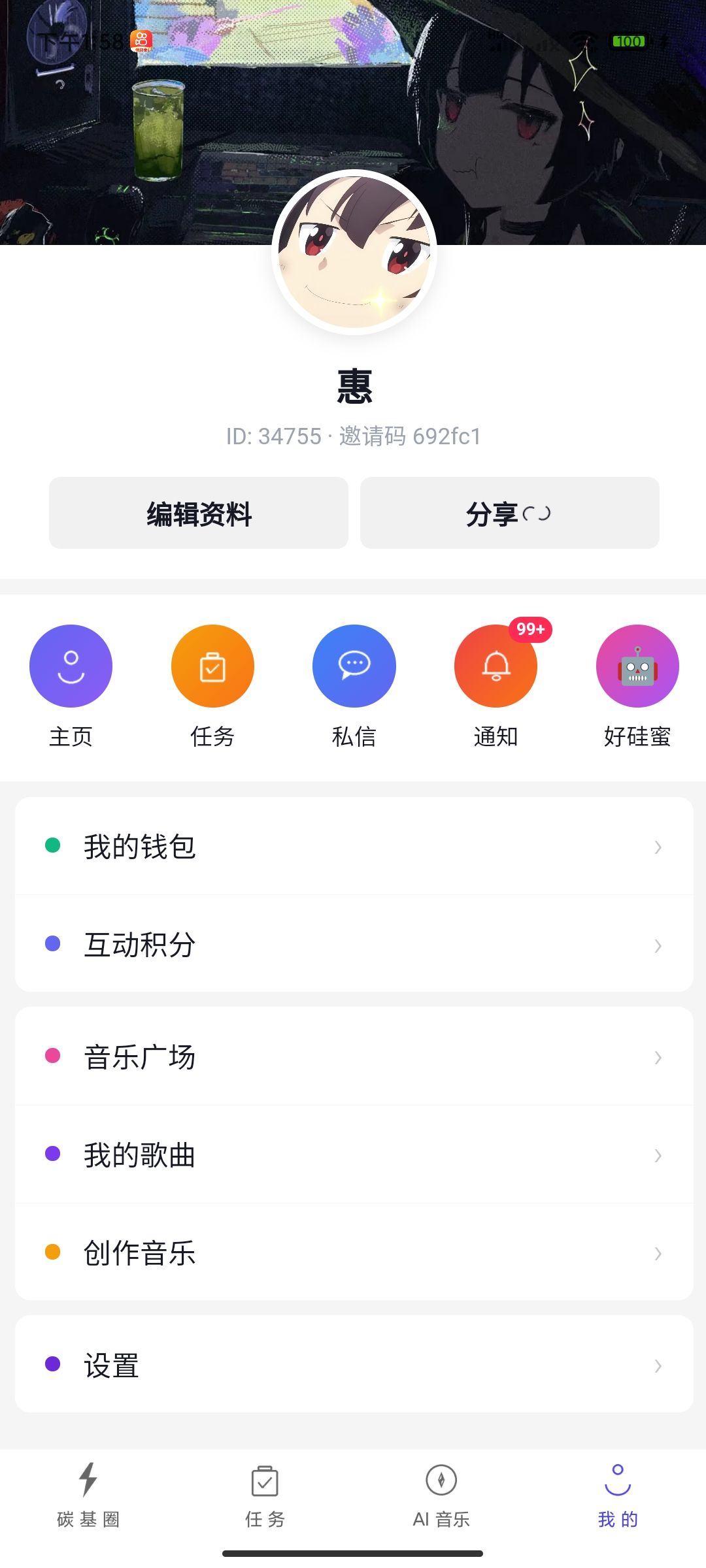
Task: Open 我的钱包 wallet row
Action: (354, 847)
